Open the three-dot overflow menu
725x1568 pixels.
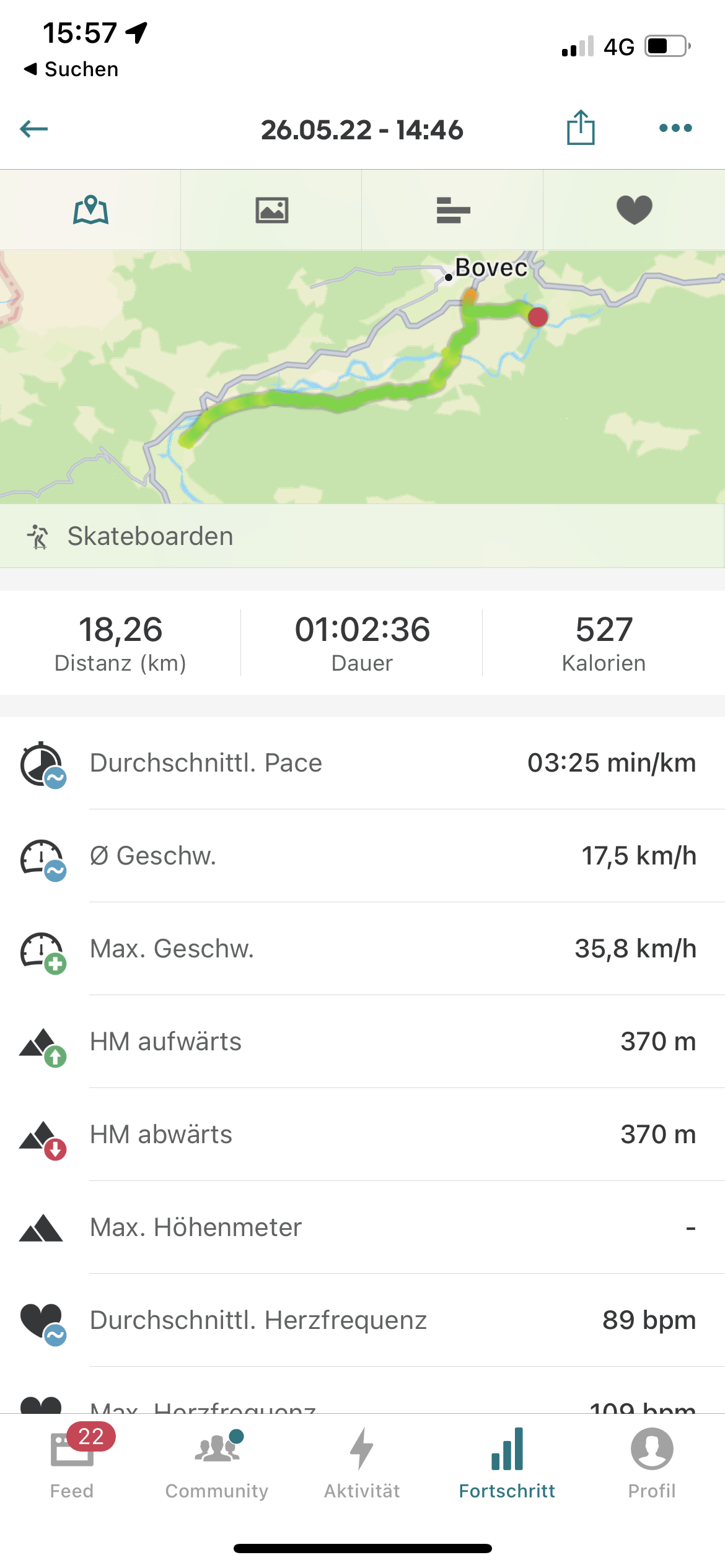pos(675,128)
